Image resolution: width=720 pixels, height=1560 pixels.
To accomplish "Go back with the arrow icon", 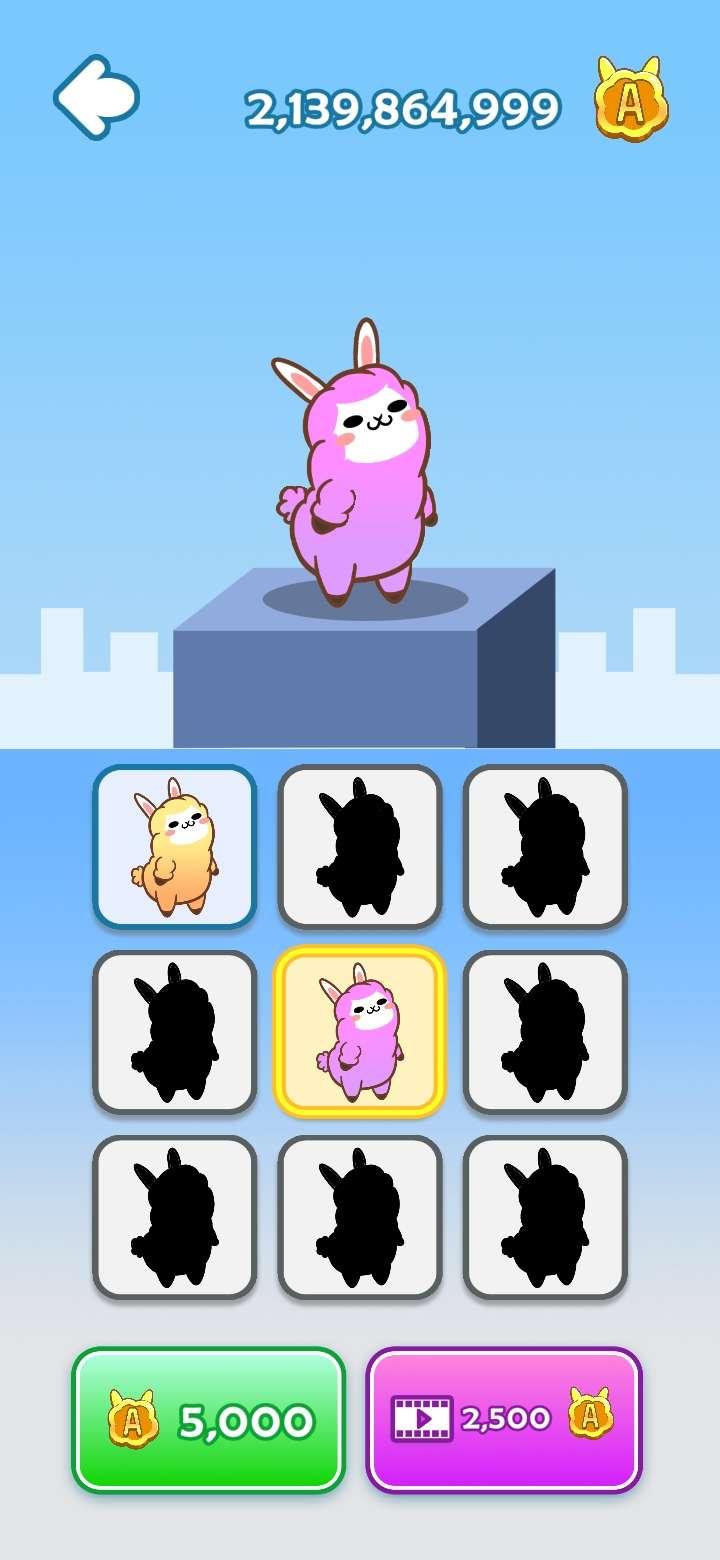I will [x=95, y=97].
